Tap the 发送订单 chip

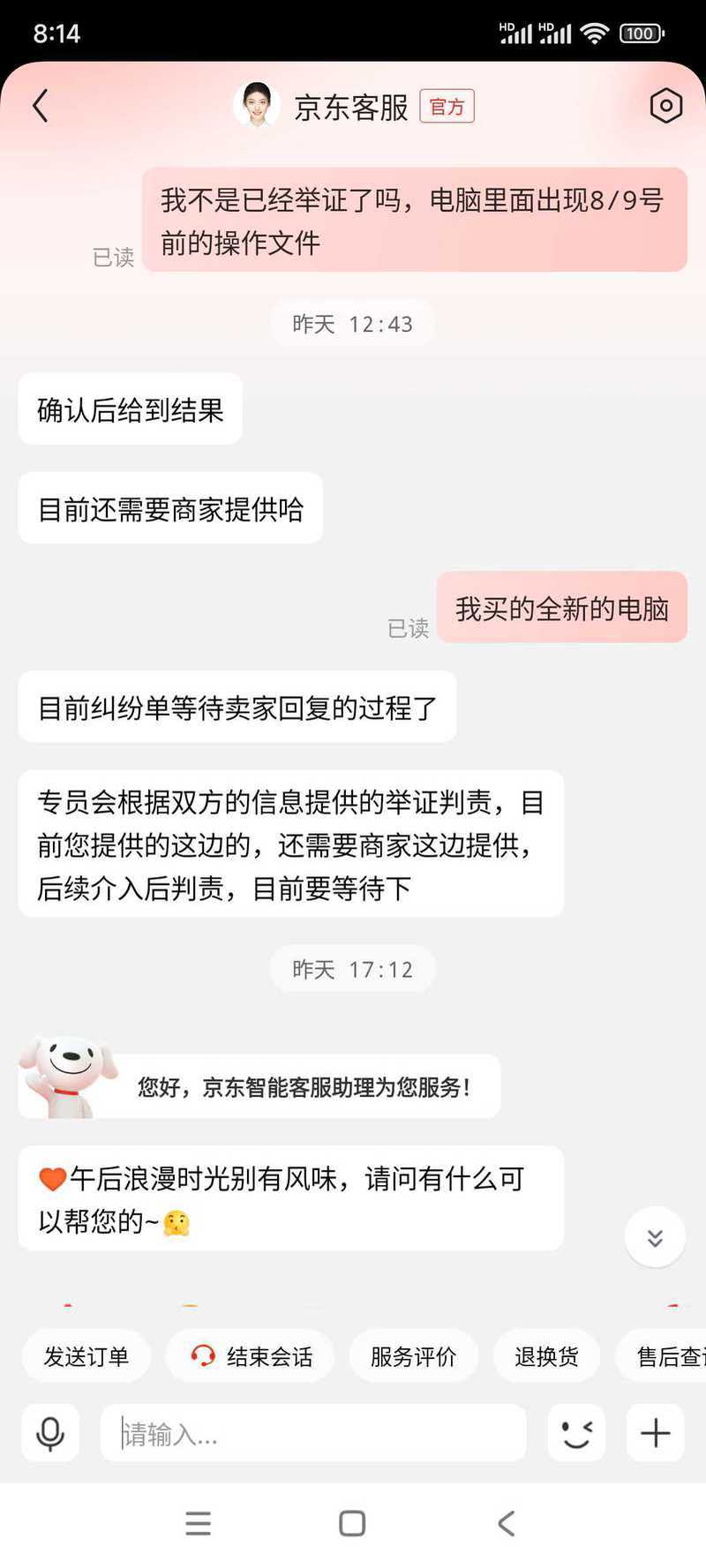pyautogui.click(x=86, y=1356)
